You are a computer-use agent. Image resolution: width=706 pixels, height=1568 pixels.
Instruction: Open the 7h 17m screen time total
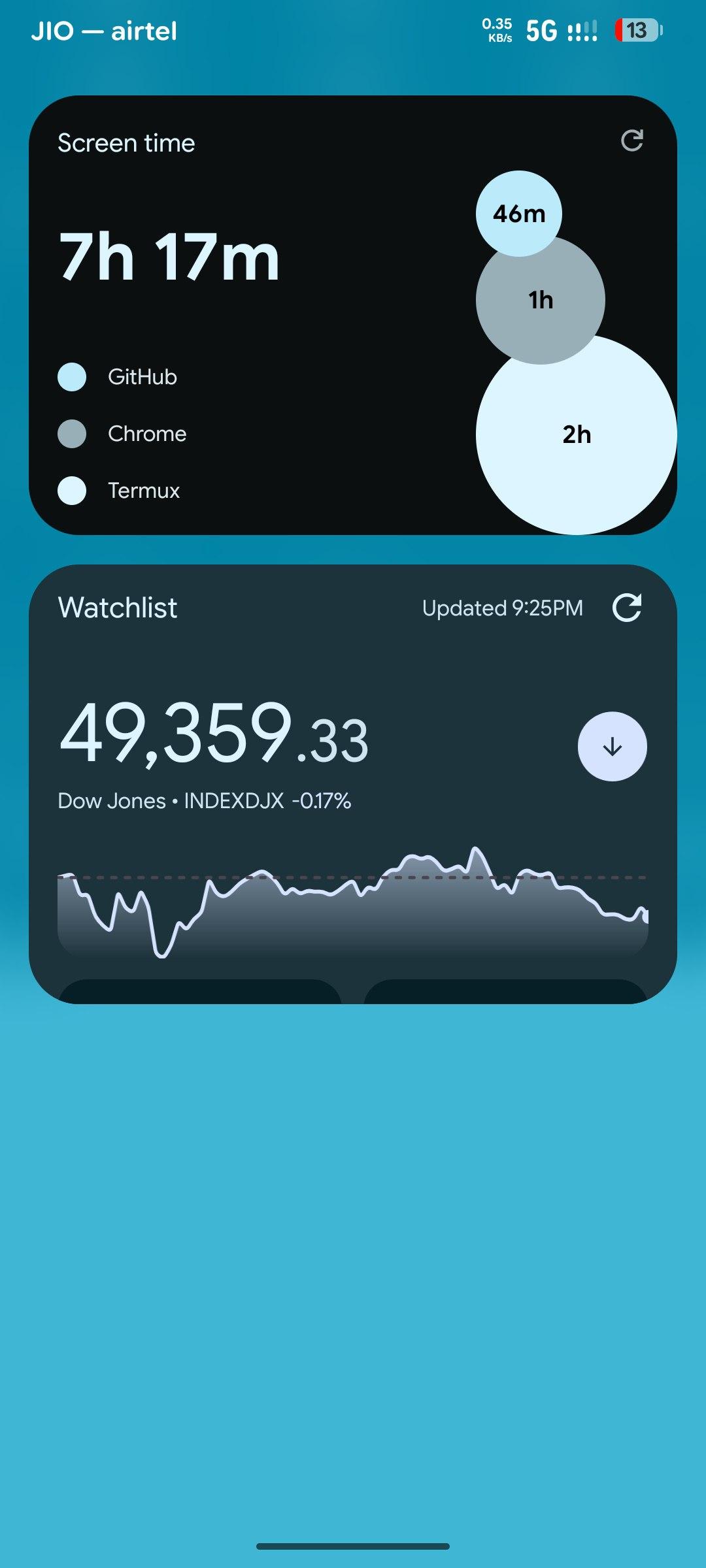pos(169,257)
